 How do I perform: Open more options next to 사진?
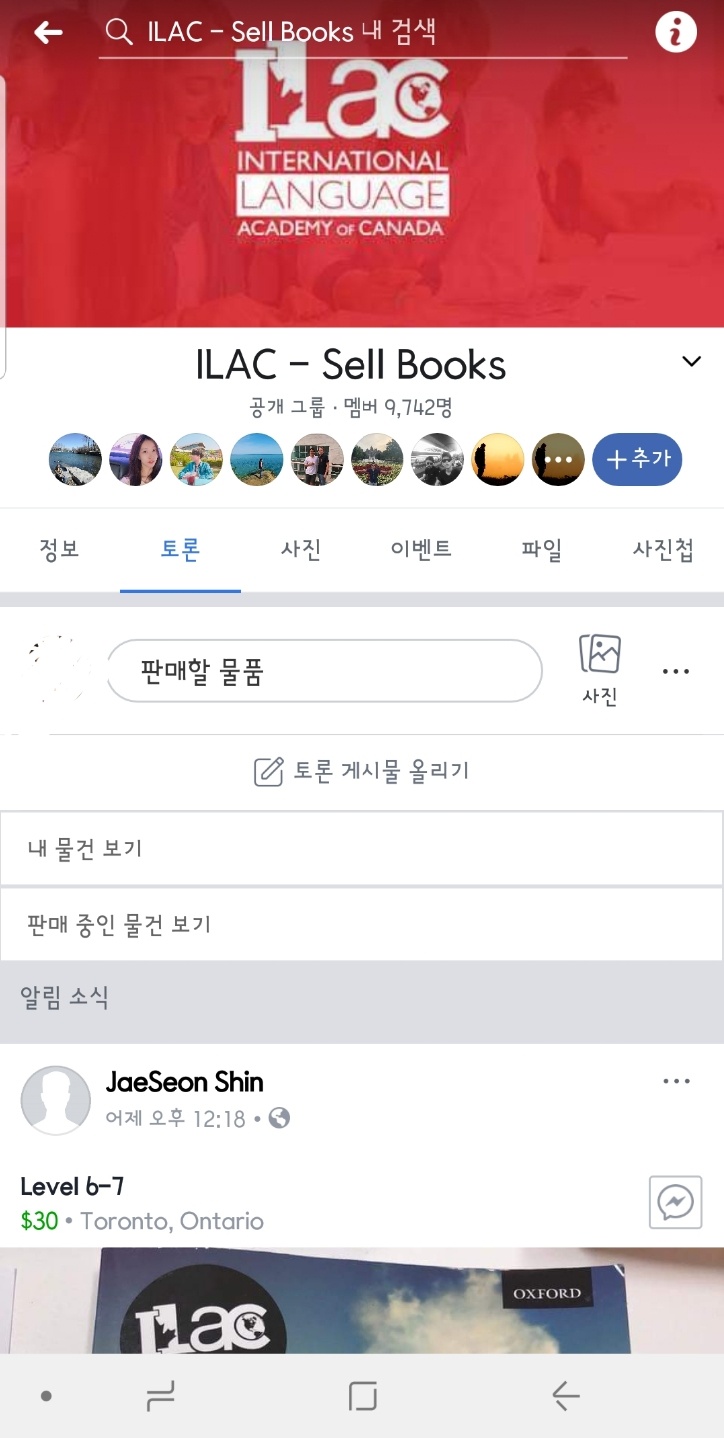pyautogui.click(x=676, y=671)
